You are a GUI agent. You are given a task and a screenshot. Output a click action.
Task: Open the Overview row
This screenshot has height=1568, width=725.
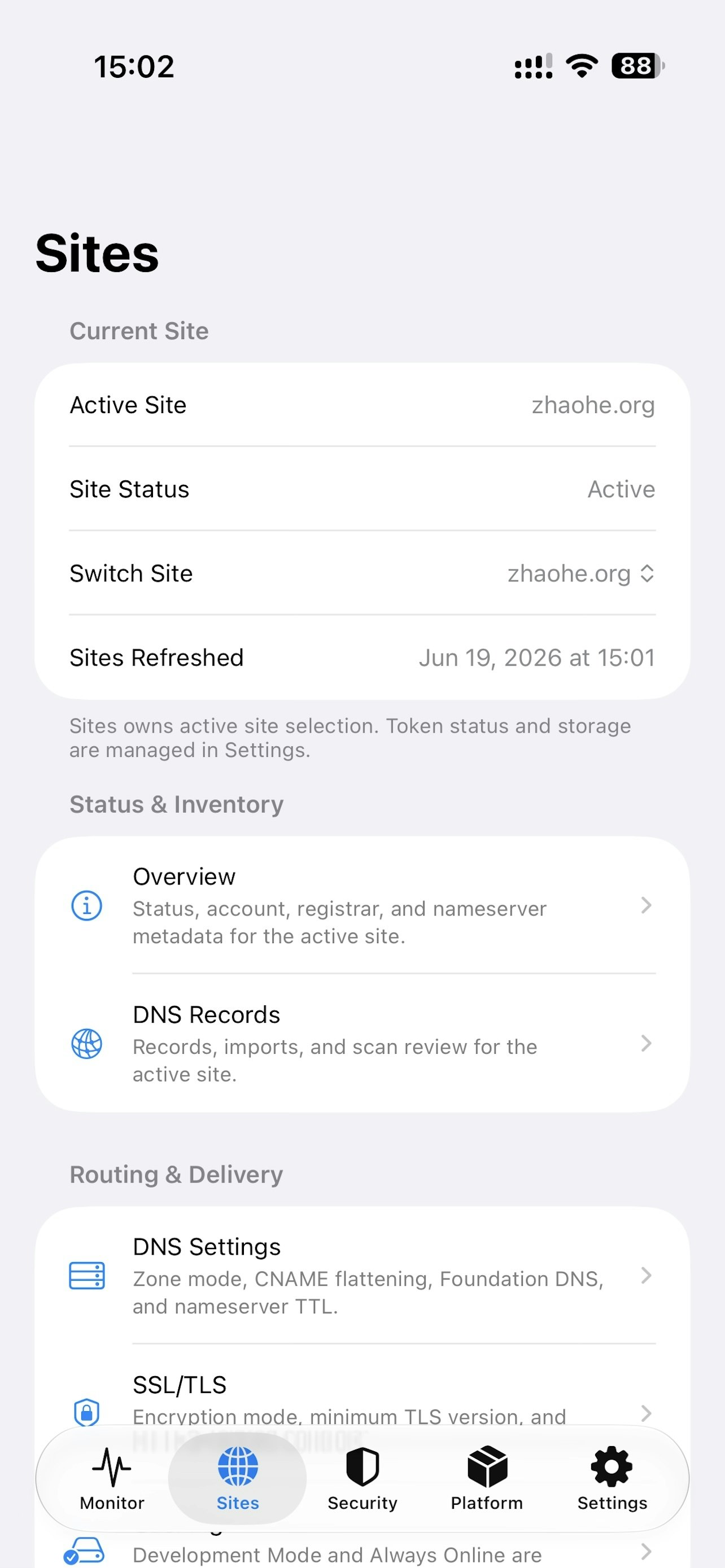click(x=362, y=905)
